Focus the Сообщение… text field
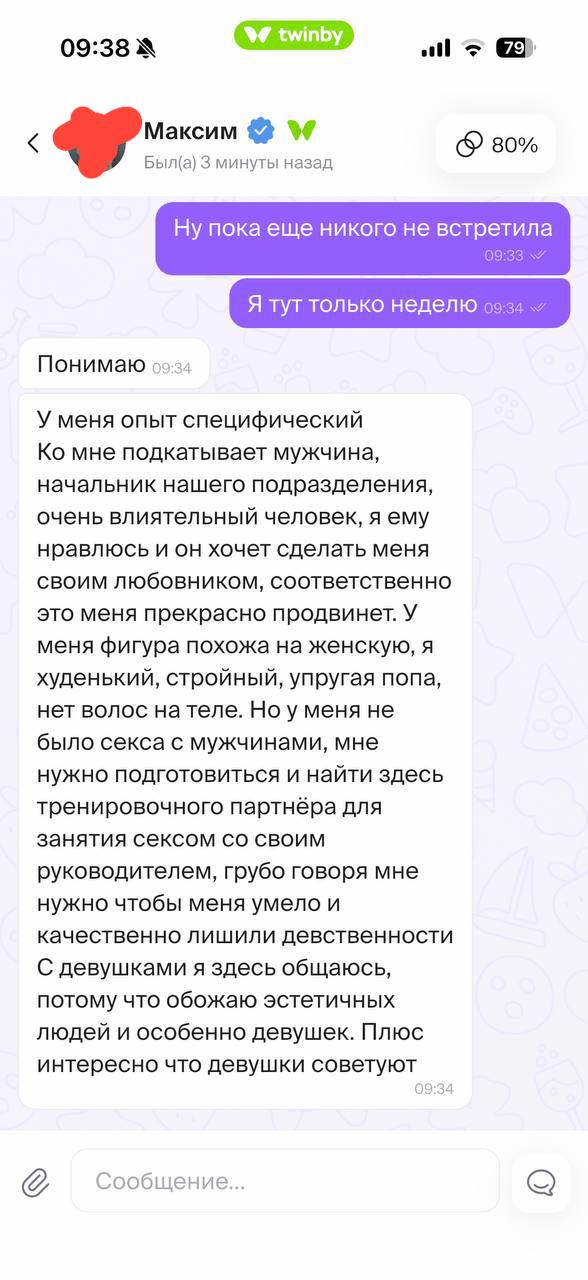 (x=285, y=1181)
